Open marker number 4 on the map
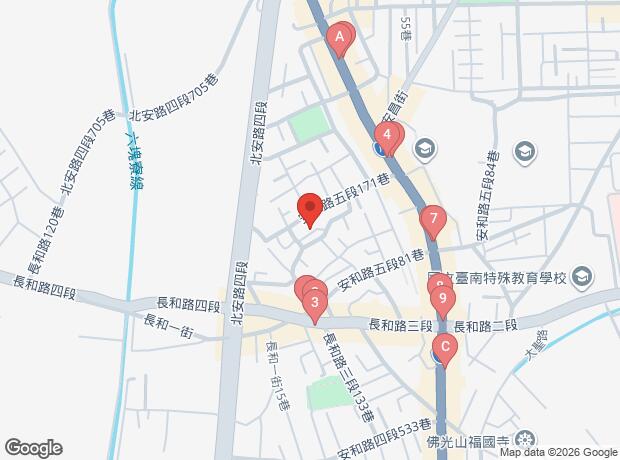 pyautogui.click(x=388, y=136)
